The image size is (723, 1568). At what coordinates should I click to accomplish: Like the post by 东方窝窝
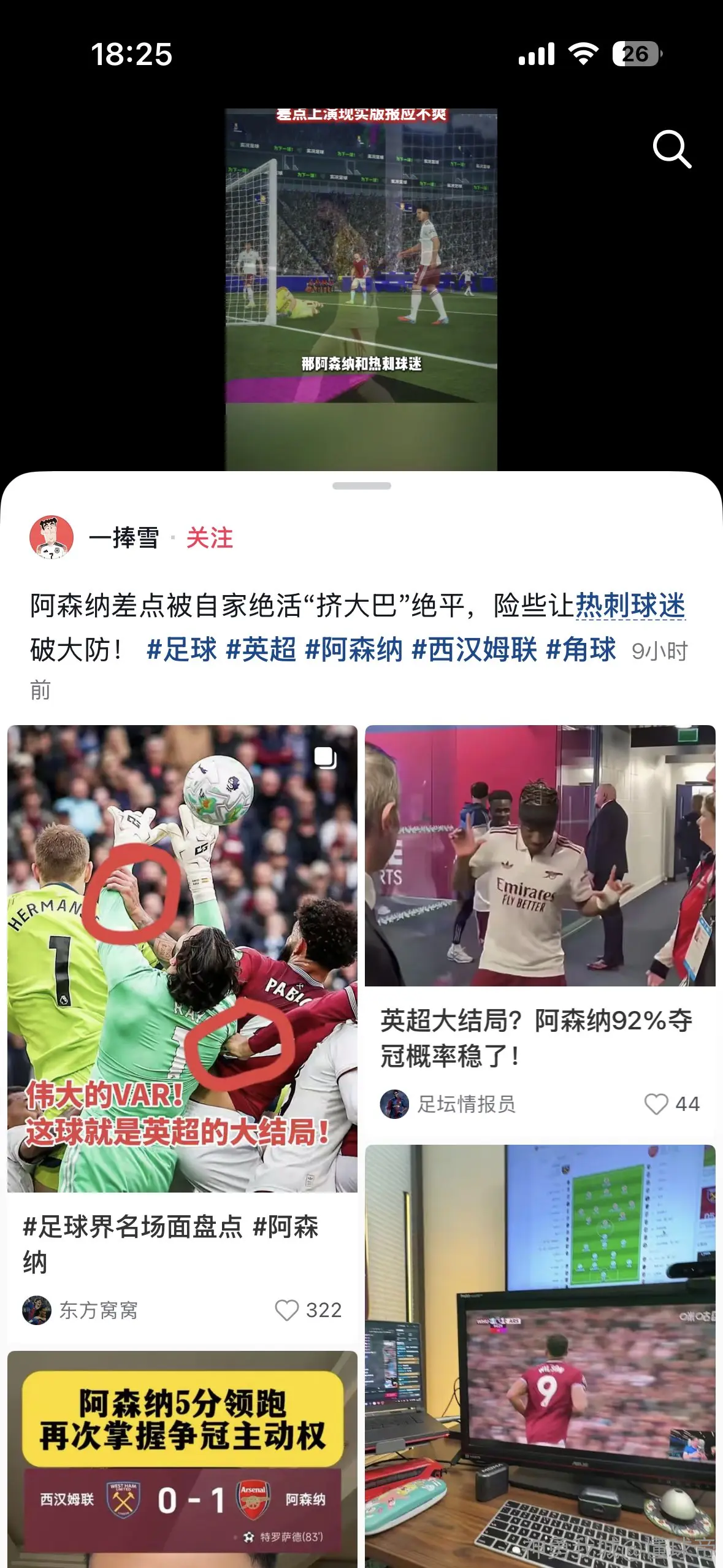286,1310
